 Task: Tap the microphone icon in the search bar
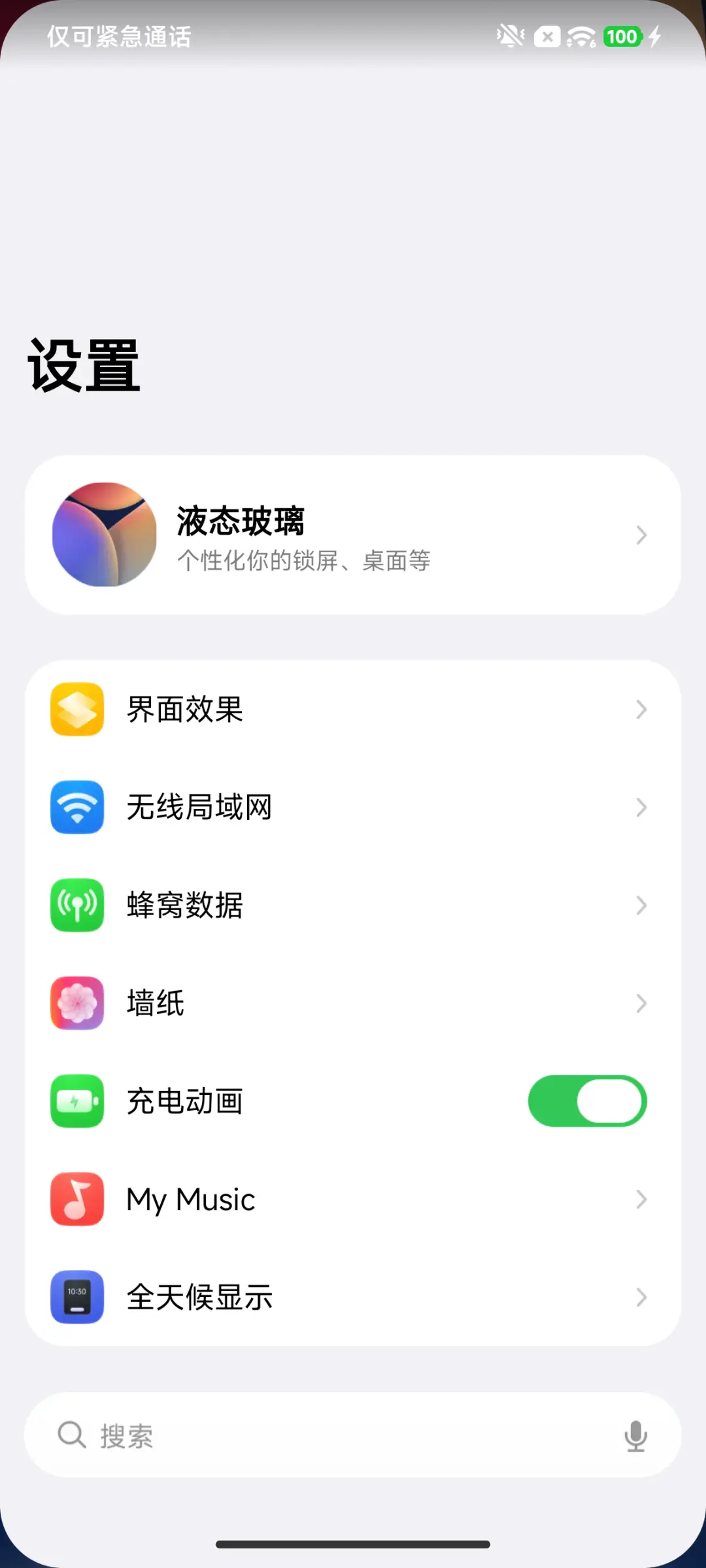coord(635,1435)
